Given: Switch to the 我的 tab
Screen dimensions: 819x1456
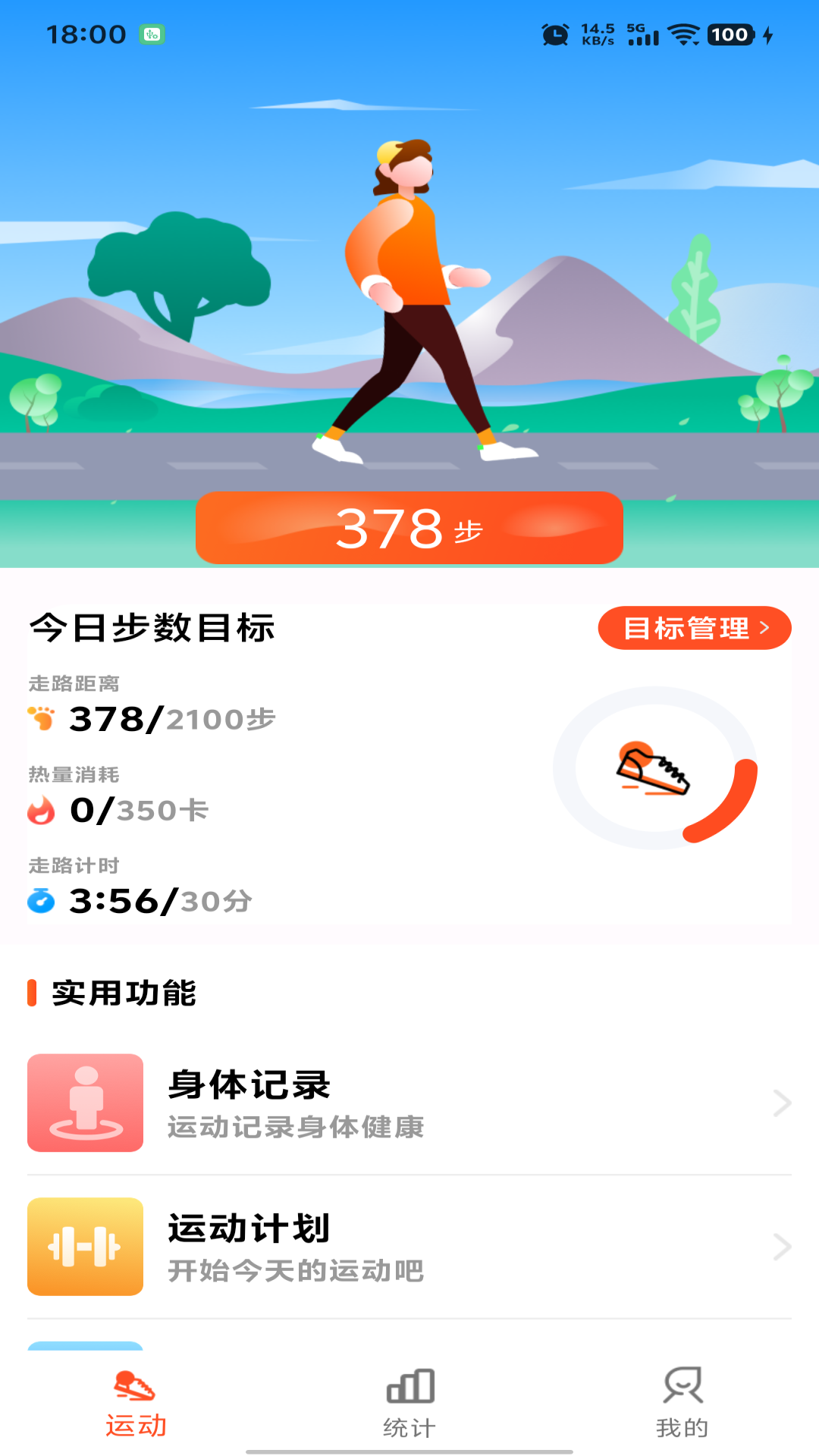Looking at the screenshot, I should (683, 1403).
